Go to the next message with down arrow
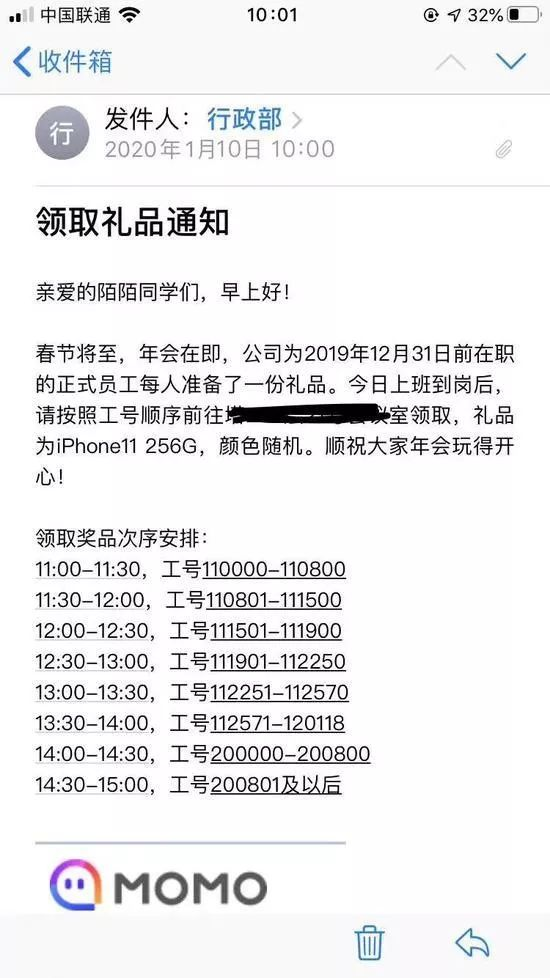Screen dimensions: 550x978 (511, 61)
